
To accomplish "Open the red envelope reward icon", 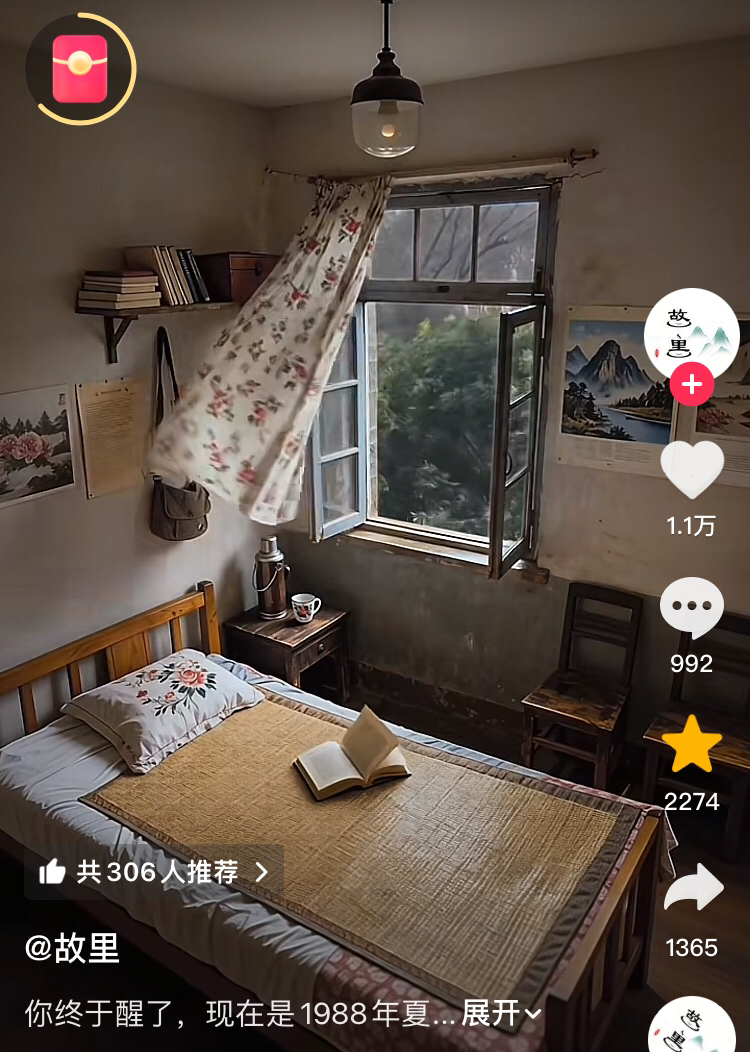I will 80,69.
